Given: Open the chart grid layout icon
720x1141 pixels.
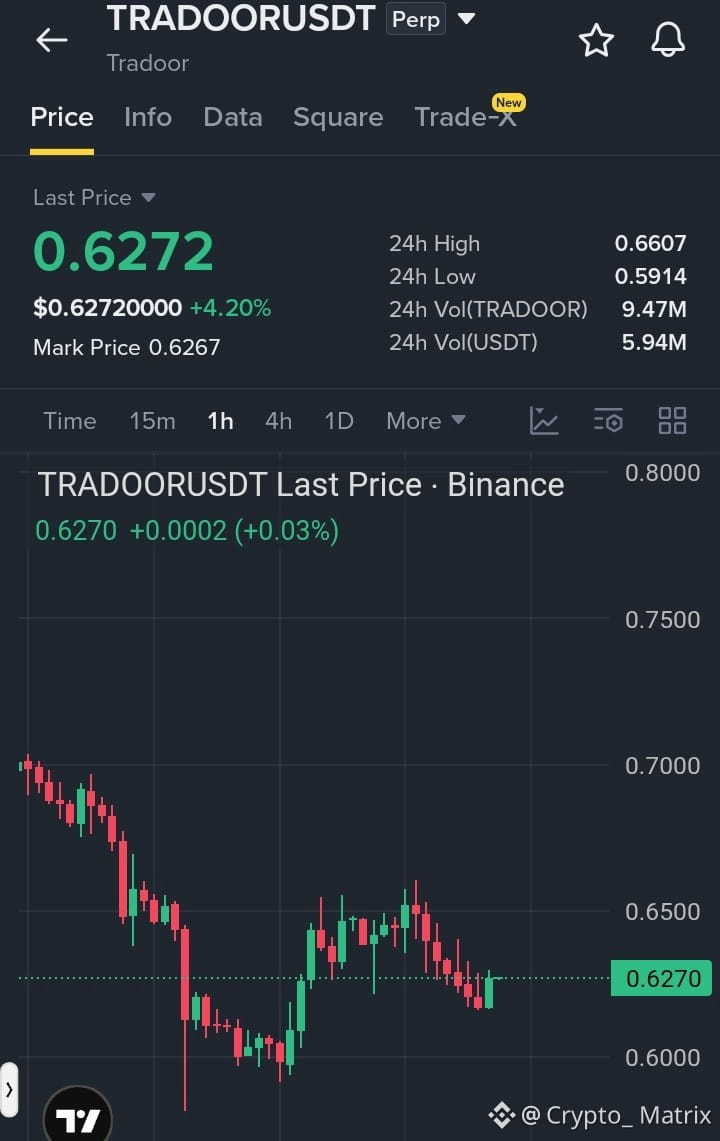Looking at the screenshot, I should (x=672, y=421).
